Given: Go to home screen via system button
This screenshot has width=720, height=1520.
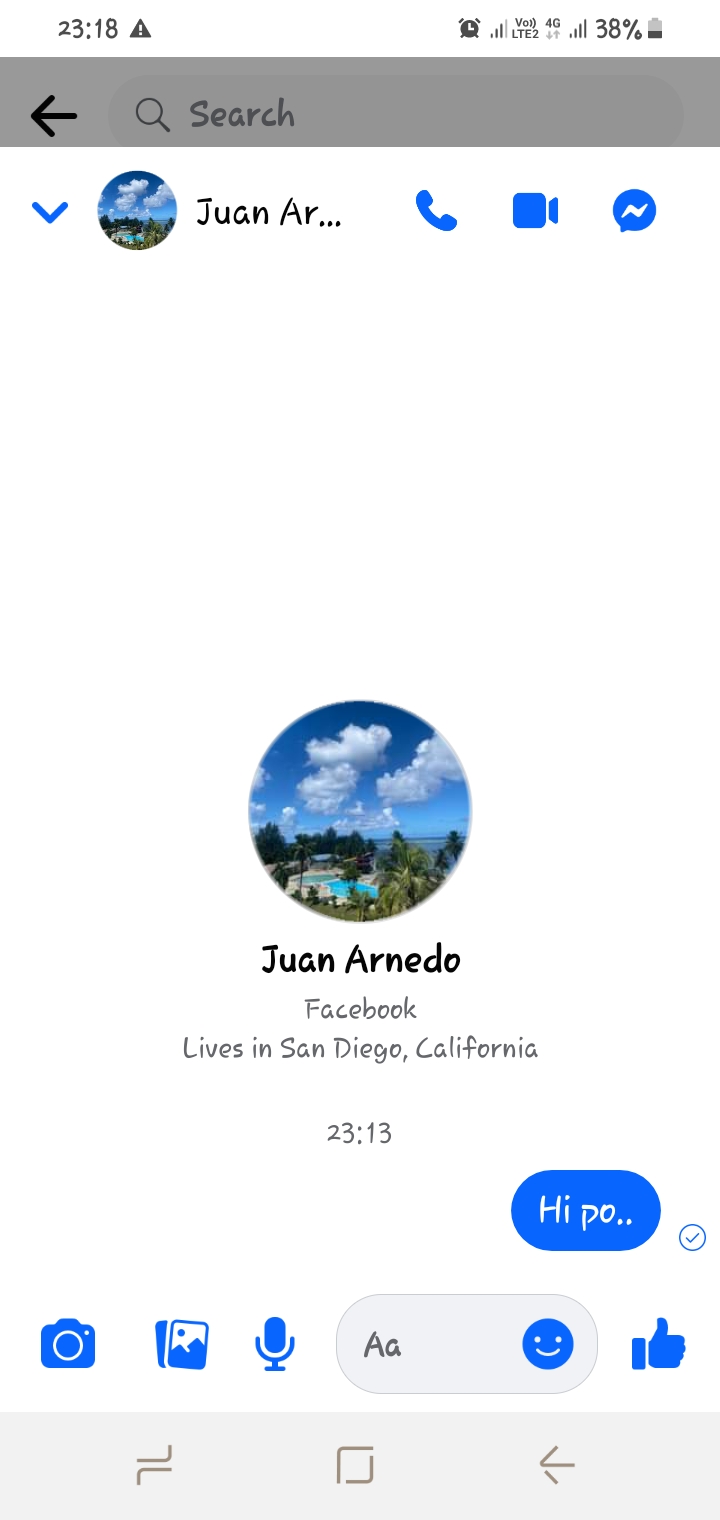Looking at the screenshot, I should [x=355, y=1465].
